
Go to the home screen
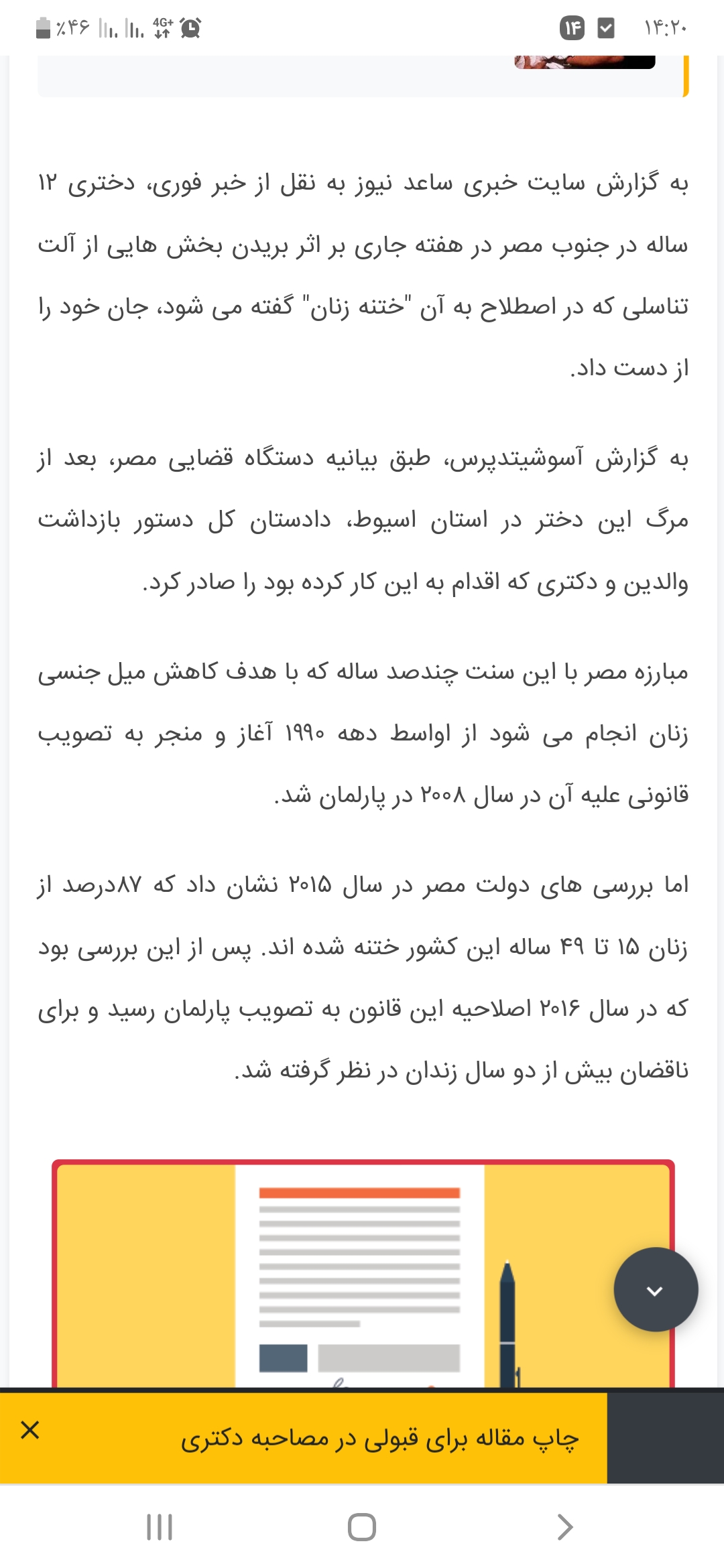[x=362, y=1527]
